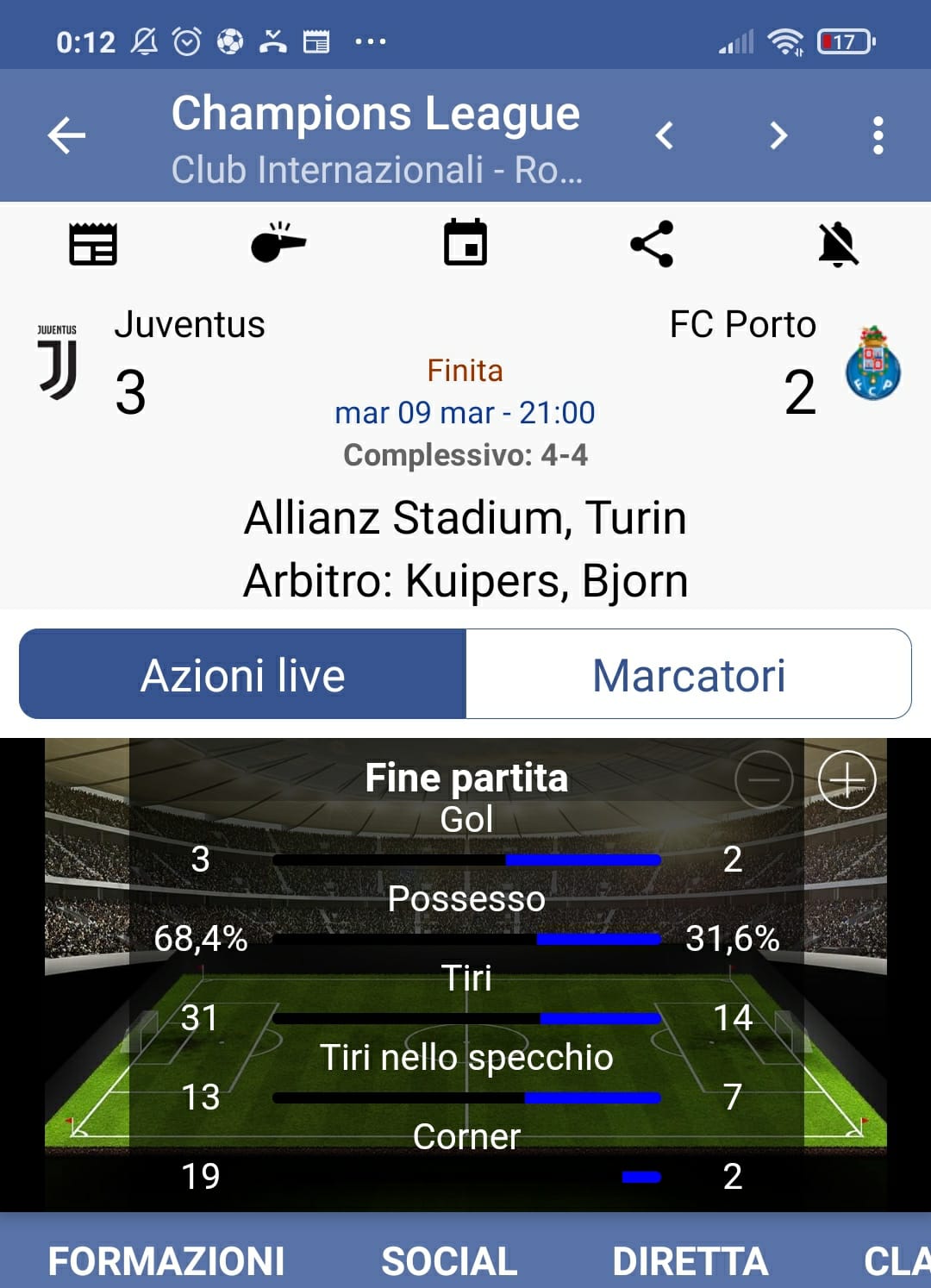Go to the previous match

[x=664, y=135]
